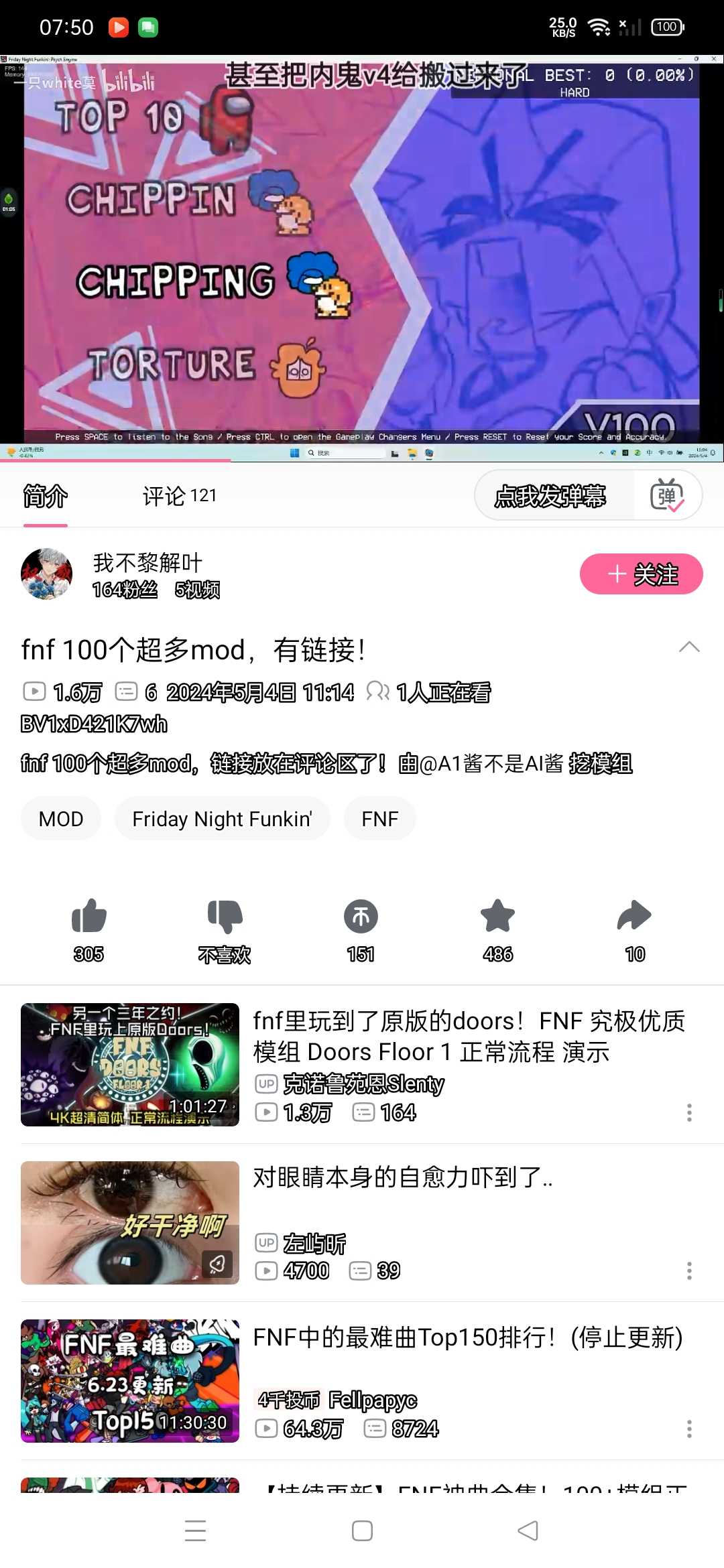Open uploader 我不黎解叶's avatar
This screenshot has height=1568, width=724.
(x=46, y=574)
